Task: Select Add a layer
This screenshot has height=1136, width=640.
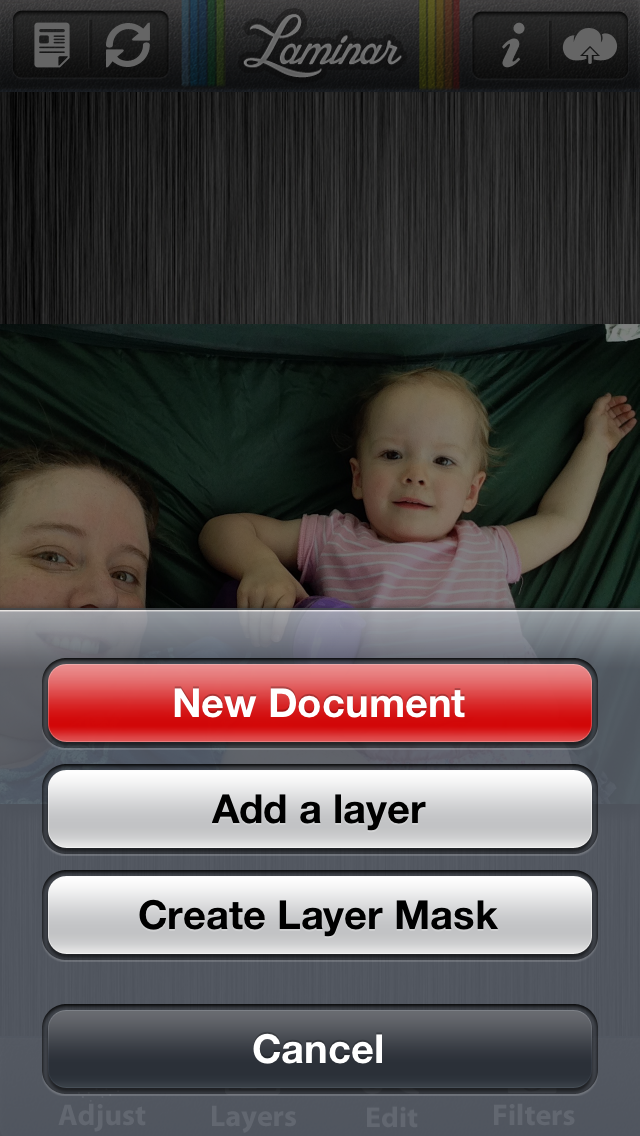Action: point(319,809)
